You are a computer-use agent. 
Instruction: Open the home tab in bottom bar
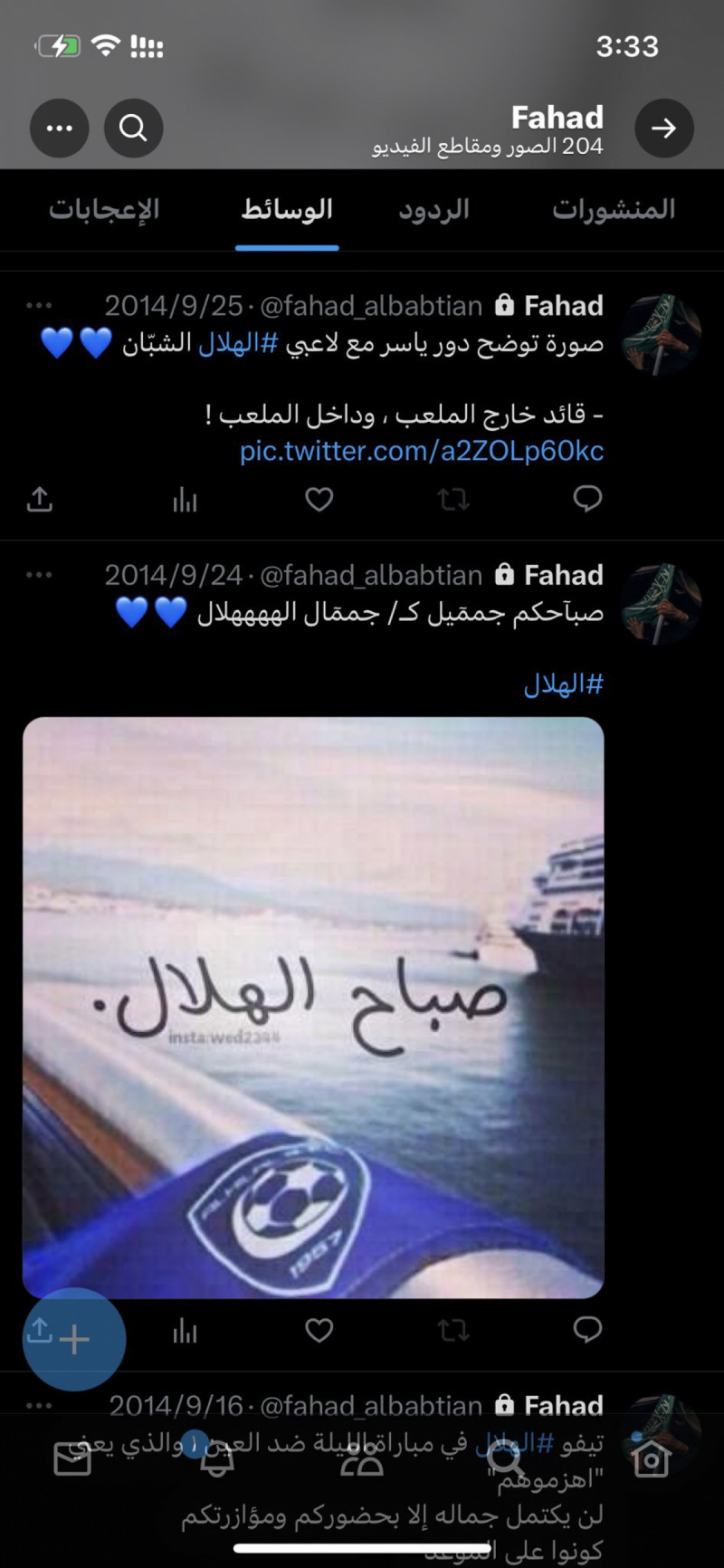click(x=652, y=1458)
